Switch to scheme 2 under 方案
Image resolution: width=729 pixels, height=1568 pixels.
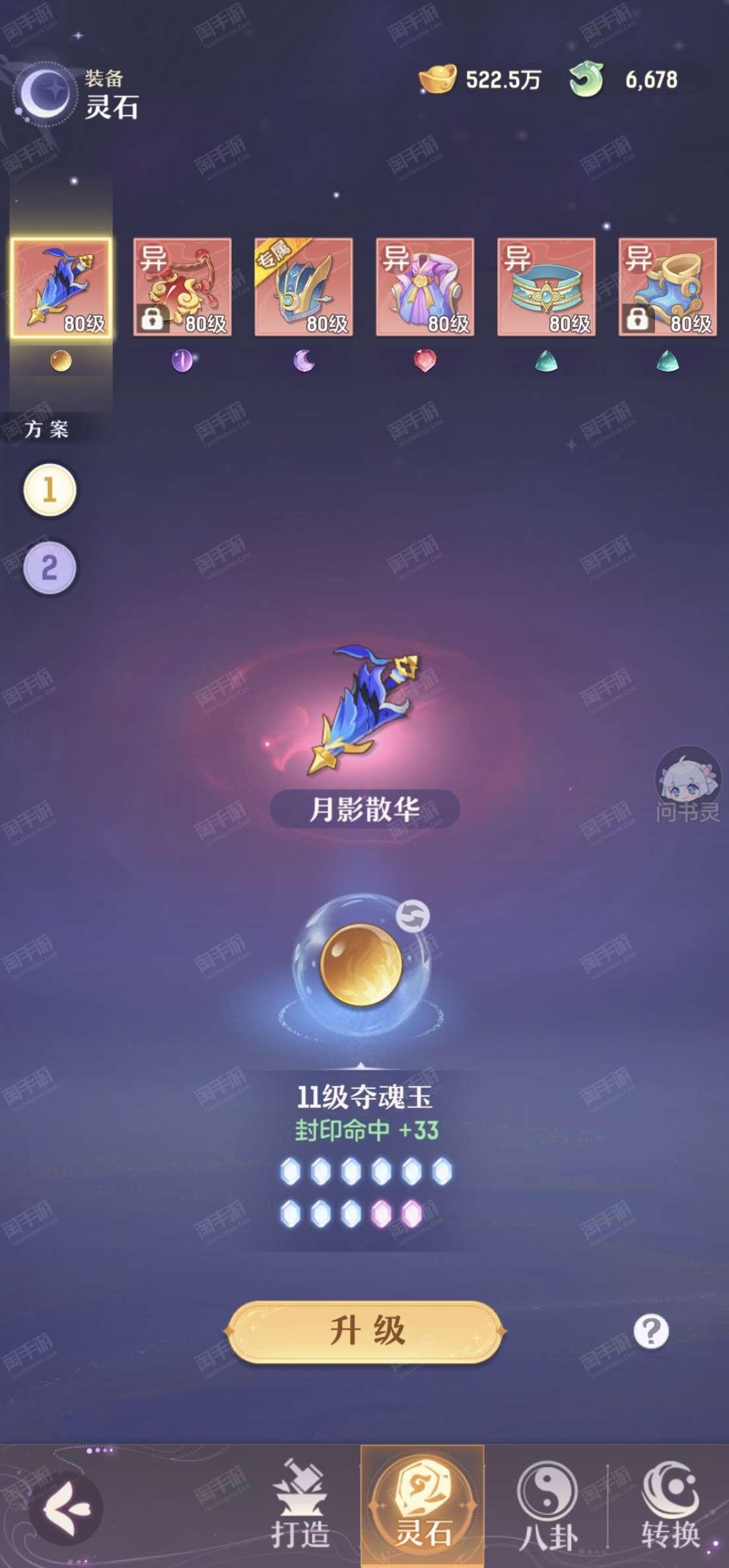50,568
